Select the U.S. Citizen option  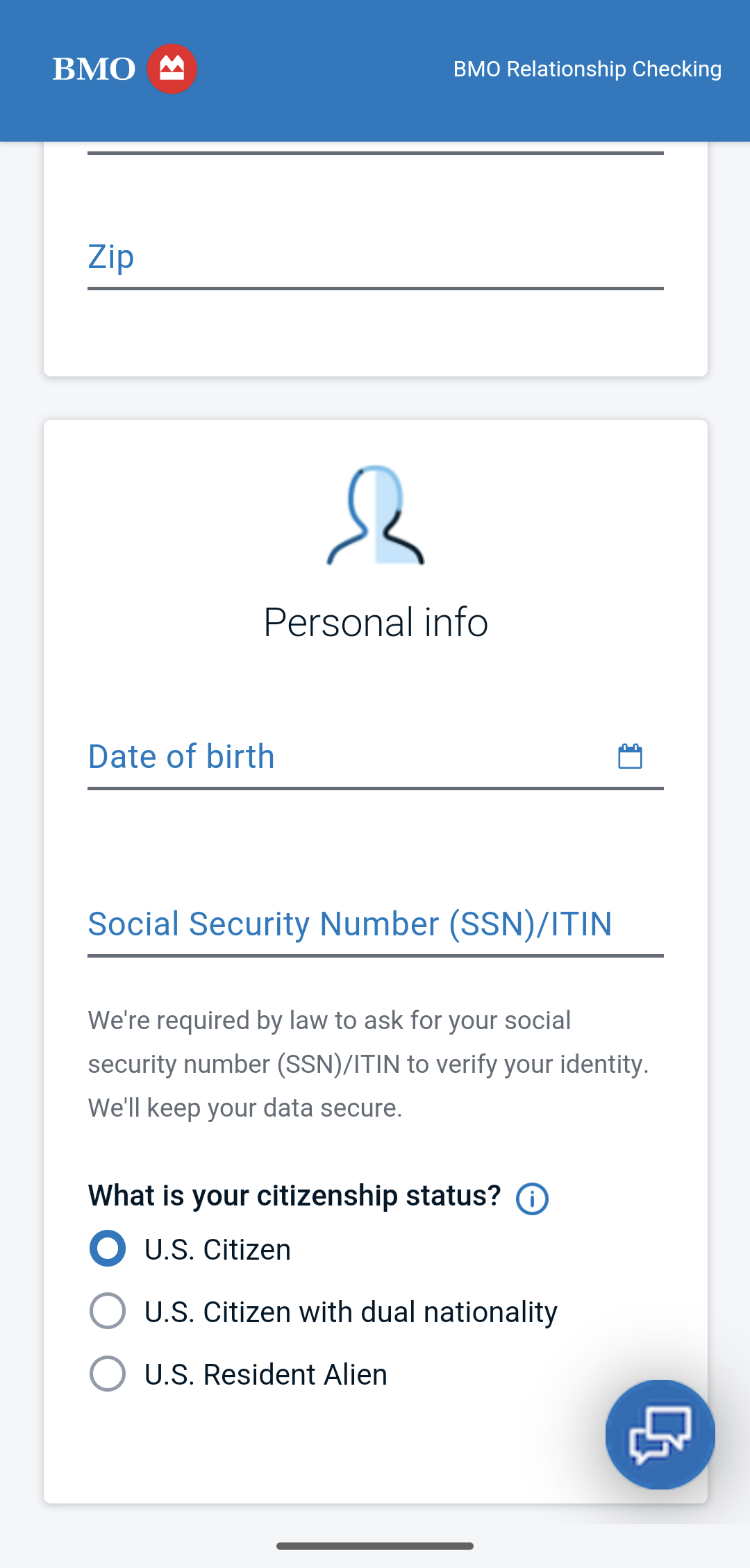point(190,1249)
